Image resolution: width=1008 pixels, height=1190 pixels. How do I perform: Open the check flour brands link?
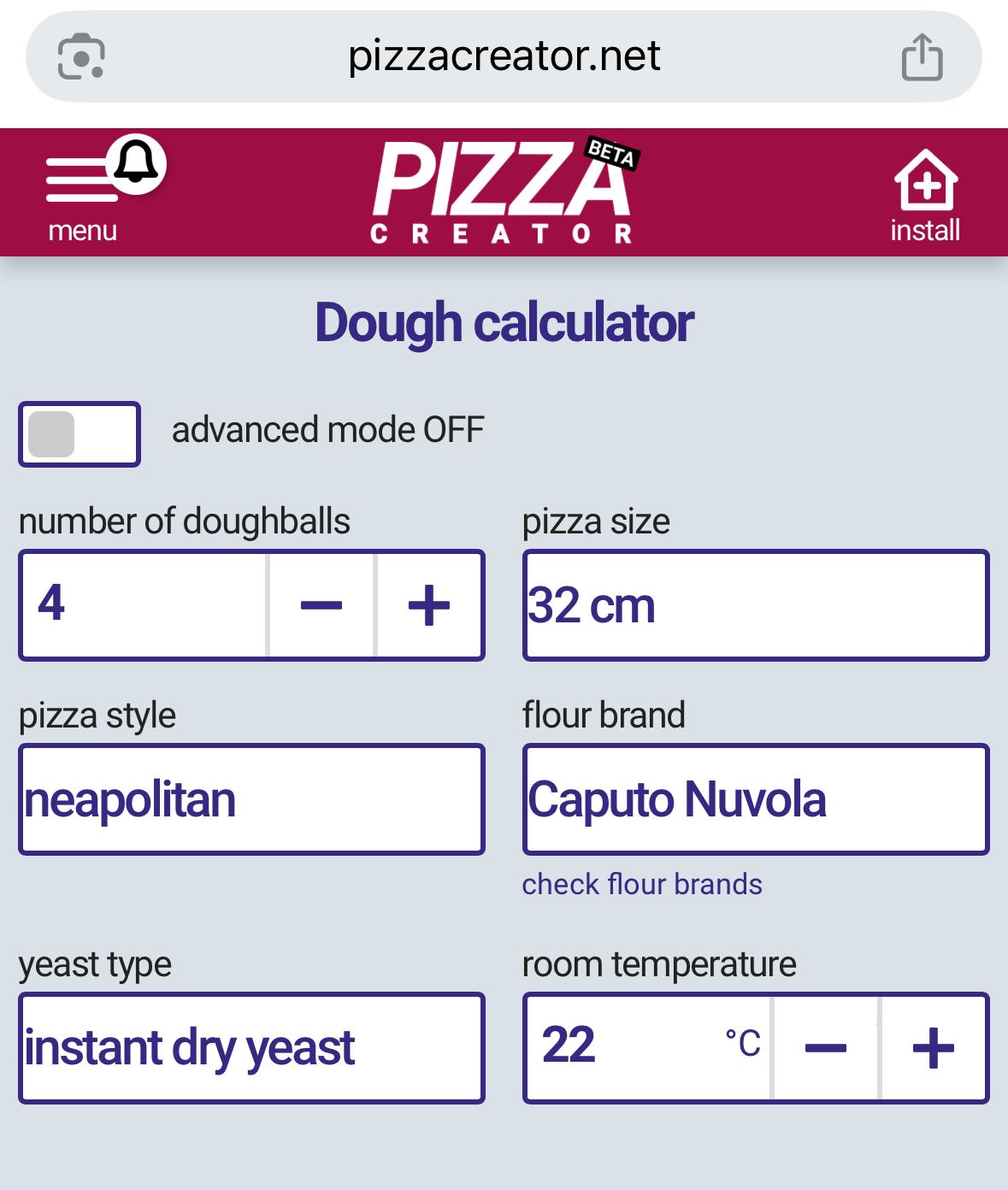point(642,884)
